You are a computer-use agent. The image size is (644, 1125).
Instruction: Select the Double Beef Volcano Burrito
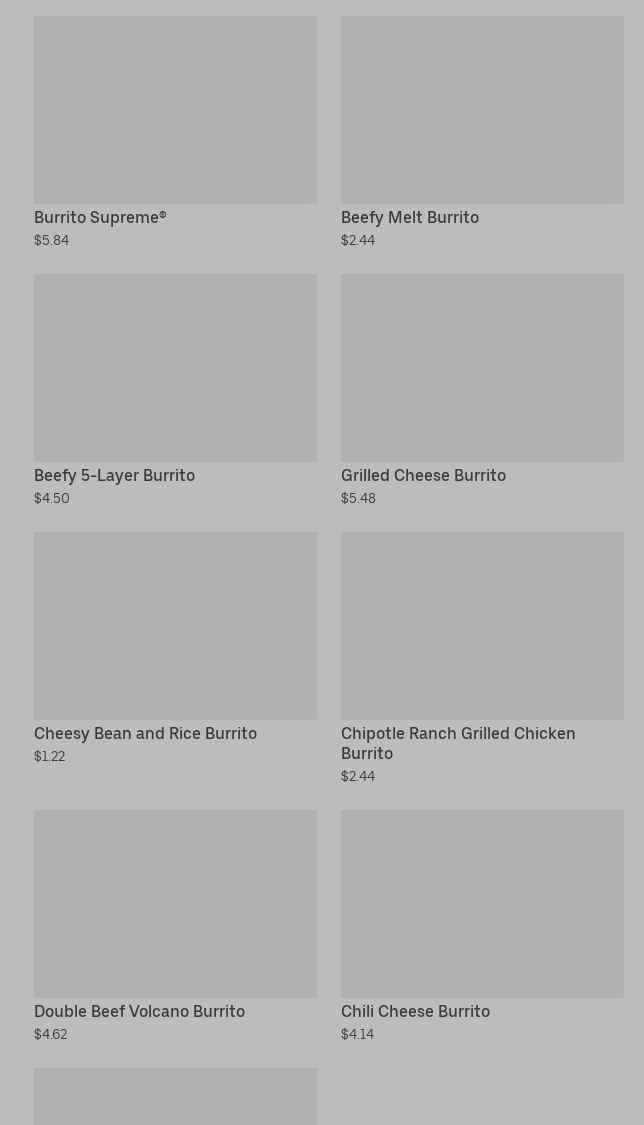[x=175, y=927]
